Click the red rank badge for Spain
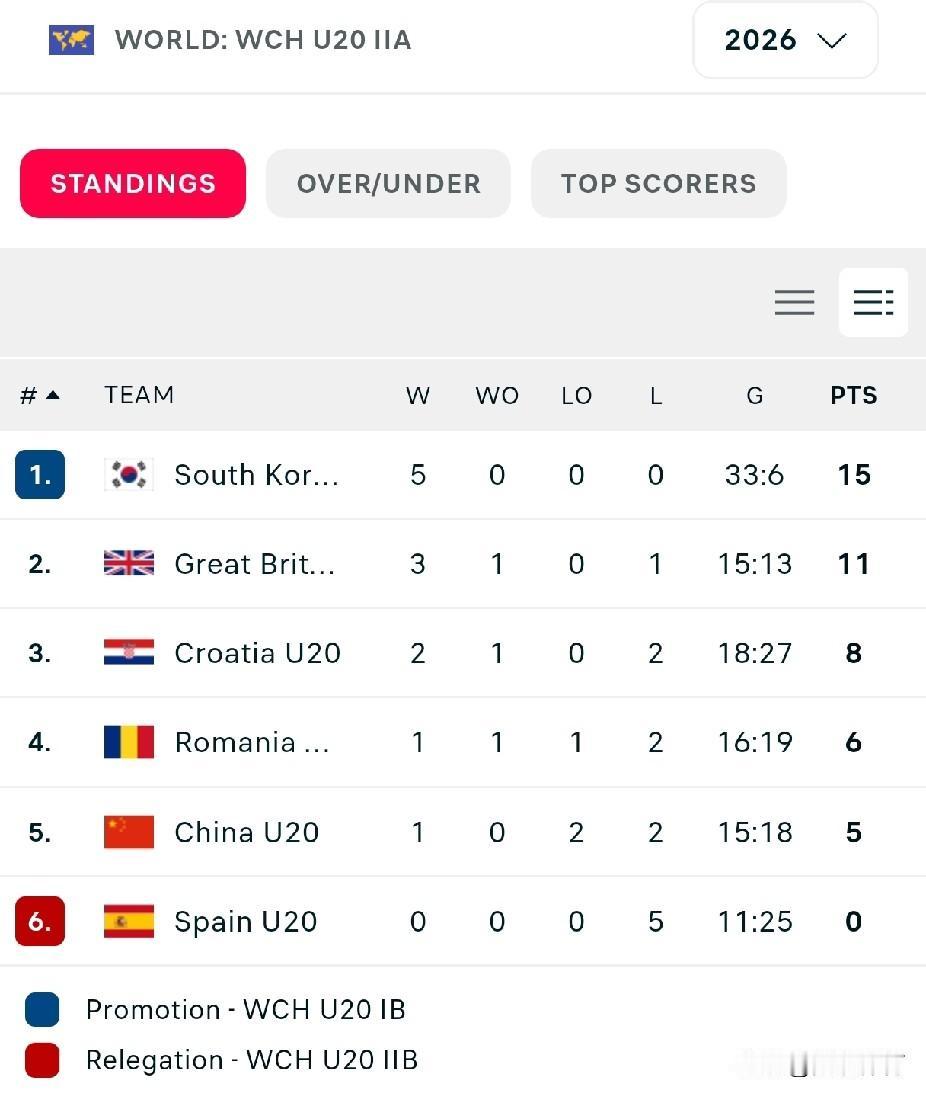This screenshot has width=926, height=1096. pyautogui.click(x=40, y=921)
